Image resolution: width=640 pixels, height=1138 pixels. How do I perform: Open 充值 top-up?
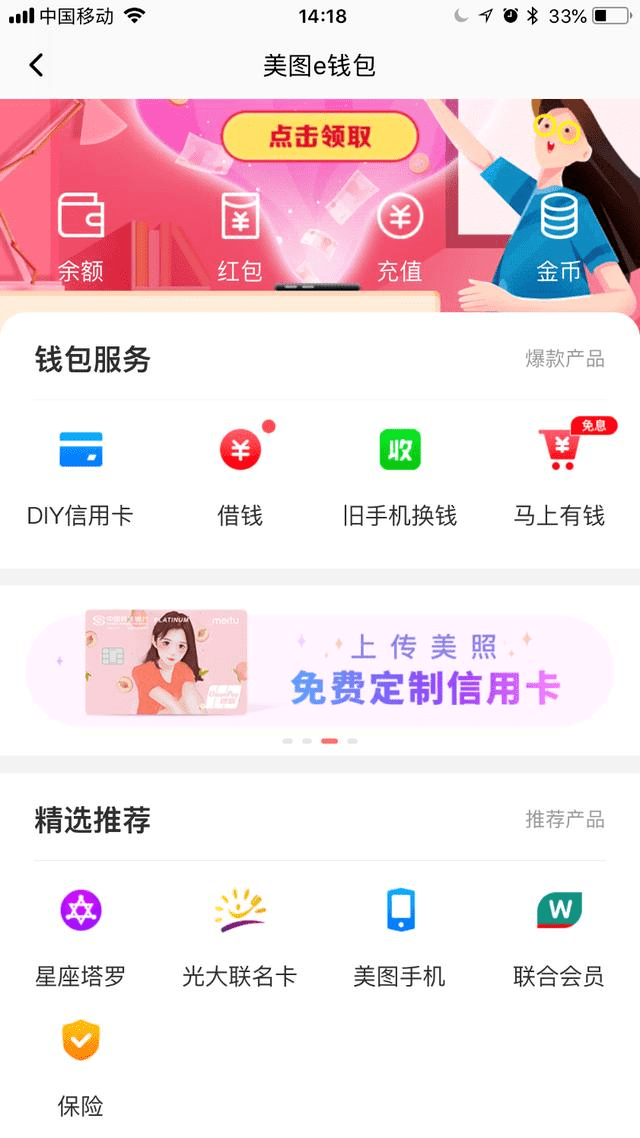coord(400,236)
